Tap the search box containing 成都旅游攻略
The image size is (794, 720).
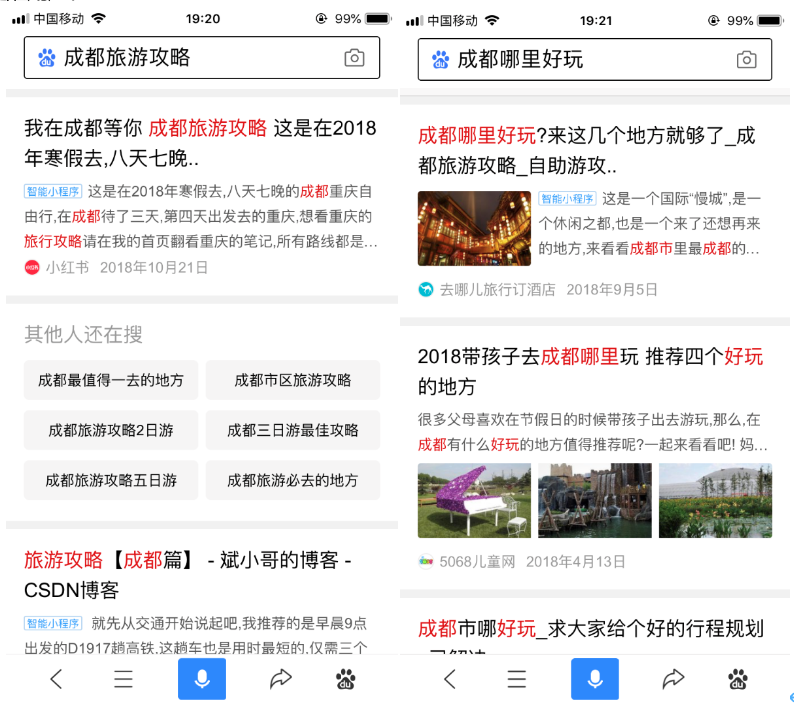[x=190, y=58]
